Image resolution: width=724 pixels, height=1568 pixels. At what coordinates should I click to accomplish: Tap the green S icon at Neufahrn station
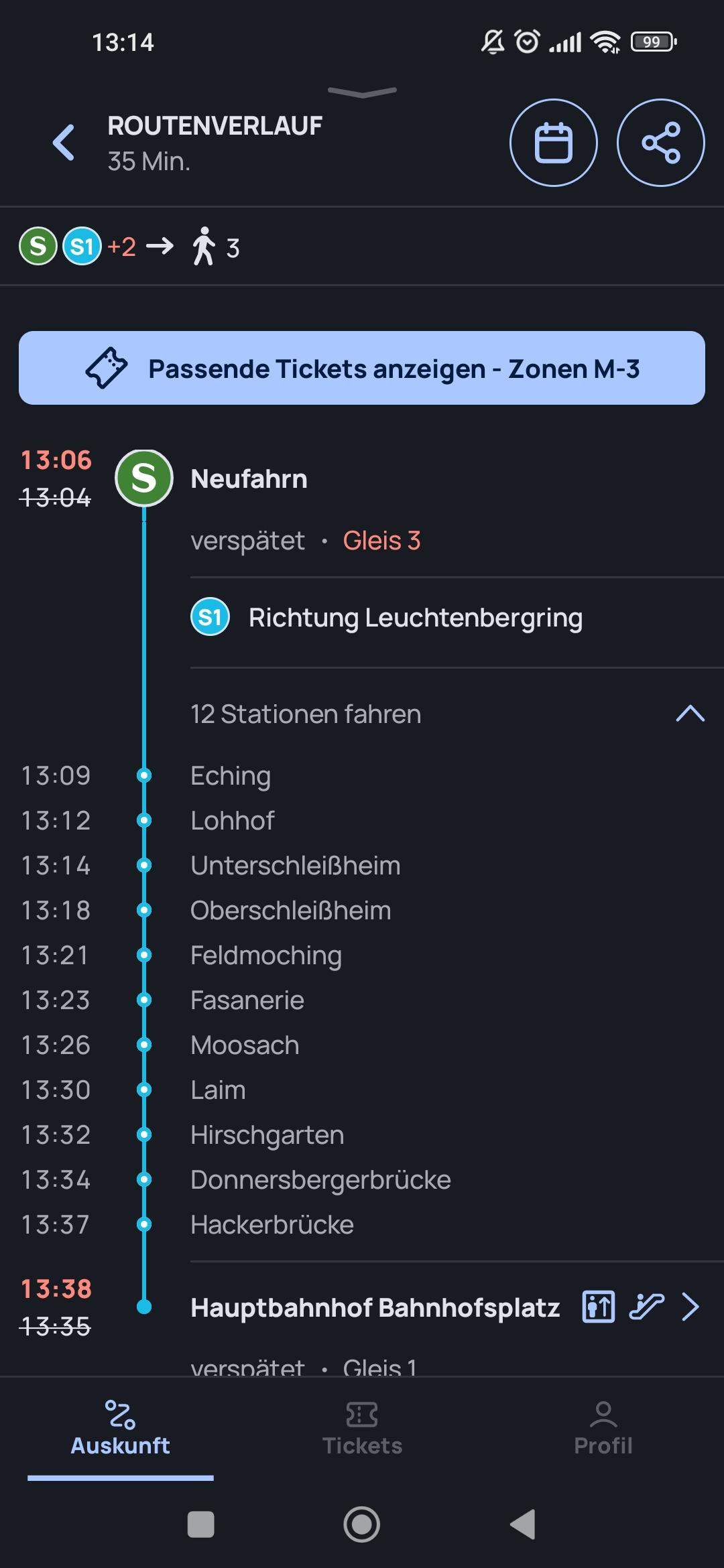pyautogui.click(x=145, y=478)
